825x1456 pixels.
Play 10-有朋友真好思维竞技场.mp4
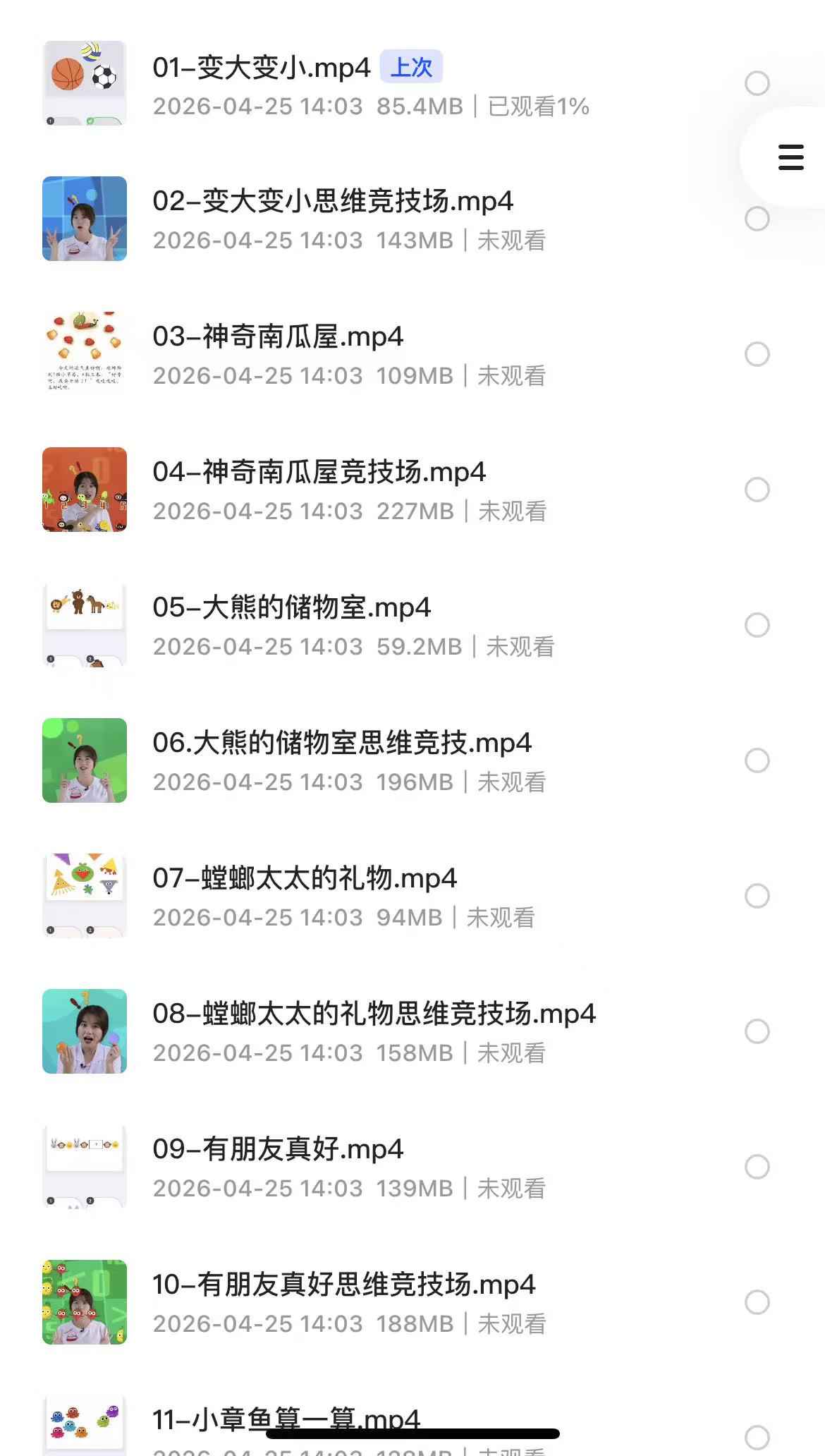[x=344, y=1286]
